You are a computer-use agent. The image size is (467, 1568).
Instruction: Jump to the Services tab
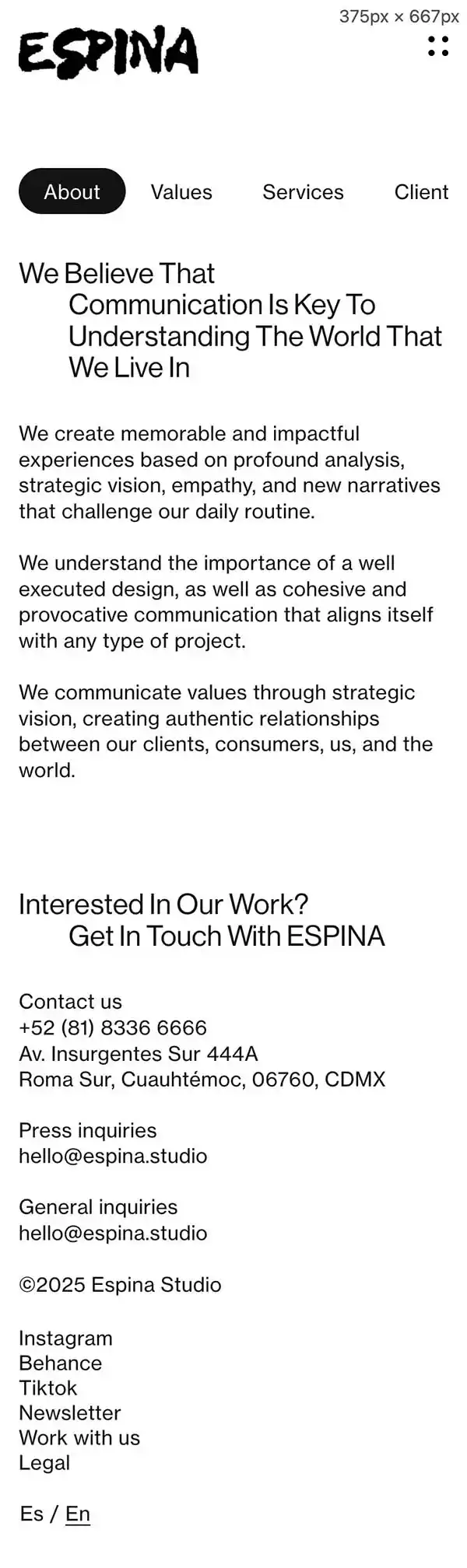tap(303, 192)
